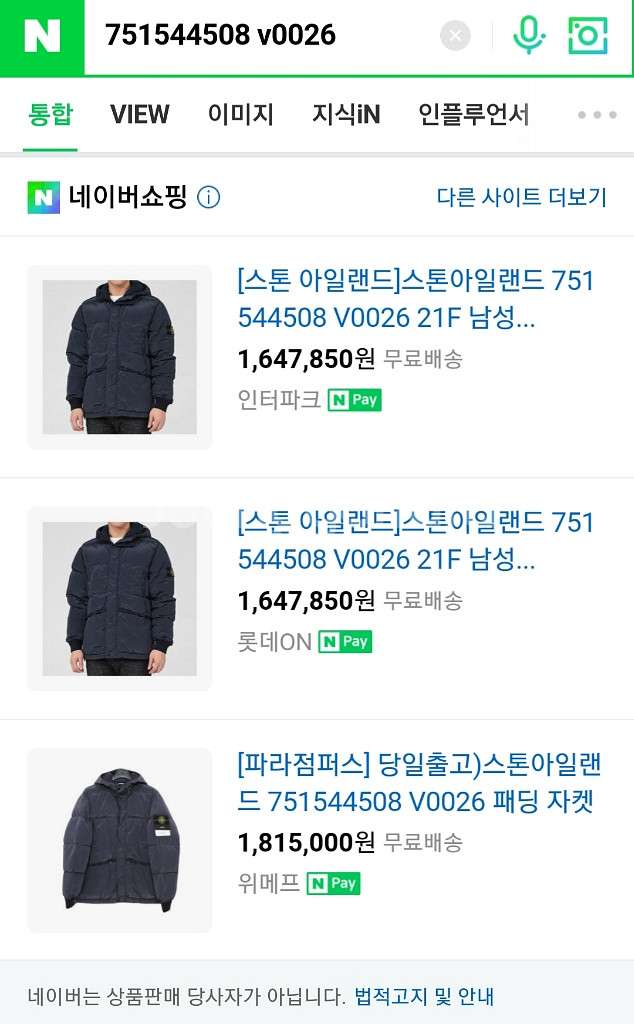Switch to the 지식iN tab
The width and height of the screenshot is (634, 1024).
click(x=346, y=115)
